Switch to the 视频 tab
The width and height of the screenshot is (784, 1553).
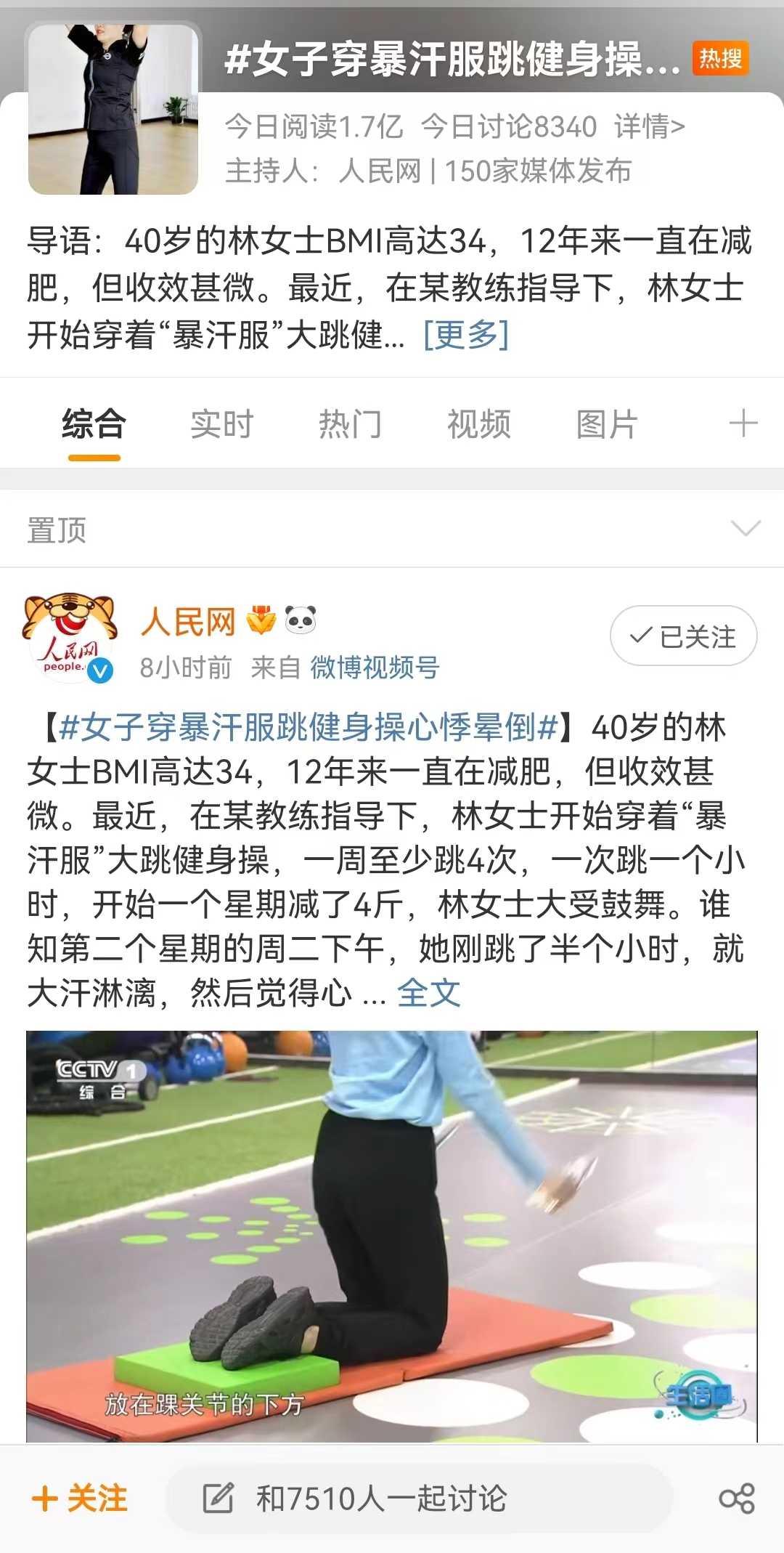(478, 424)
